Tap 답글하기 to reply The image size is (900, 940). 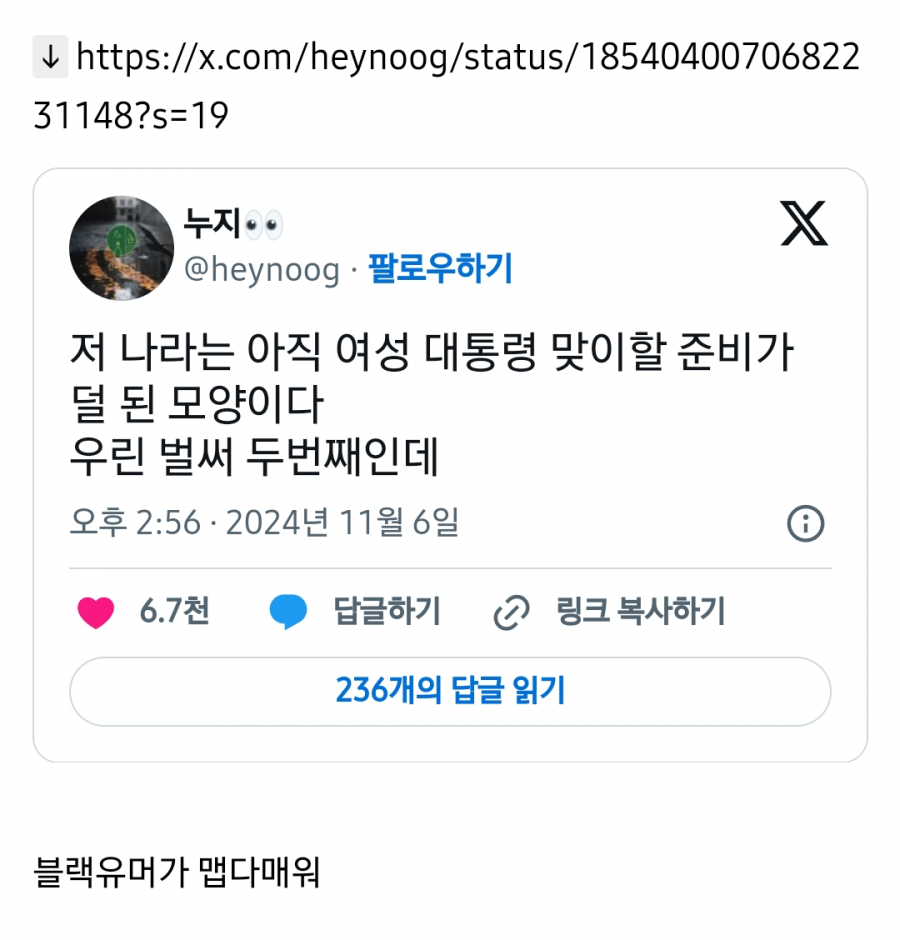(355, 612)
